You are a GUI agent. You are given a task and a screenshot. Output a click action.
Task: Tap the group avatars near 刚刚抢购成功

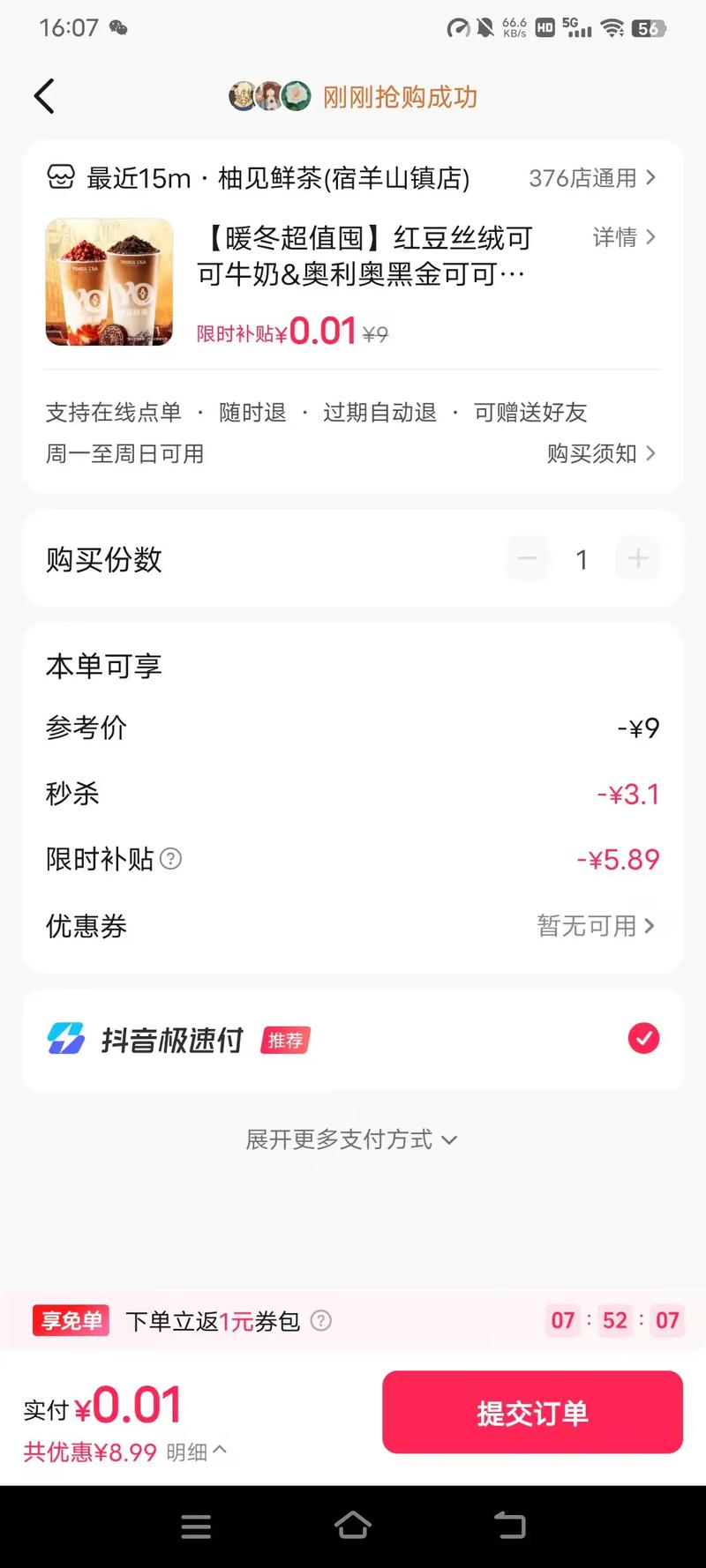tap(269, 96)
